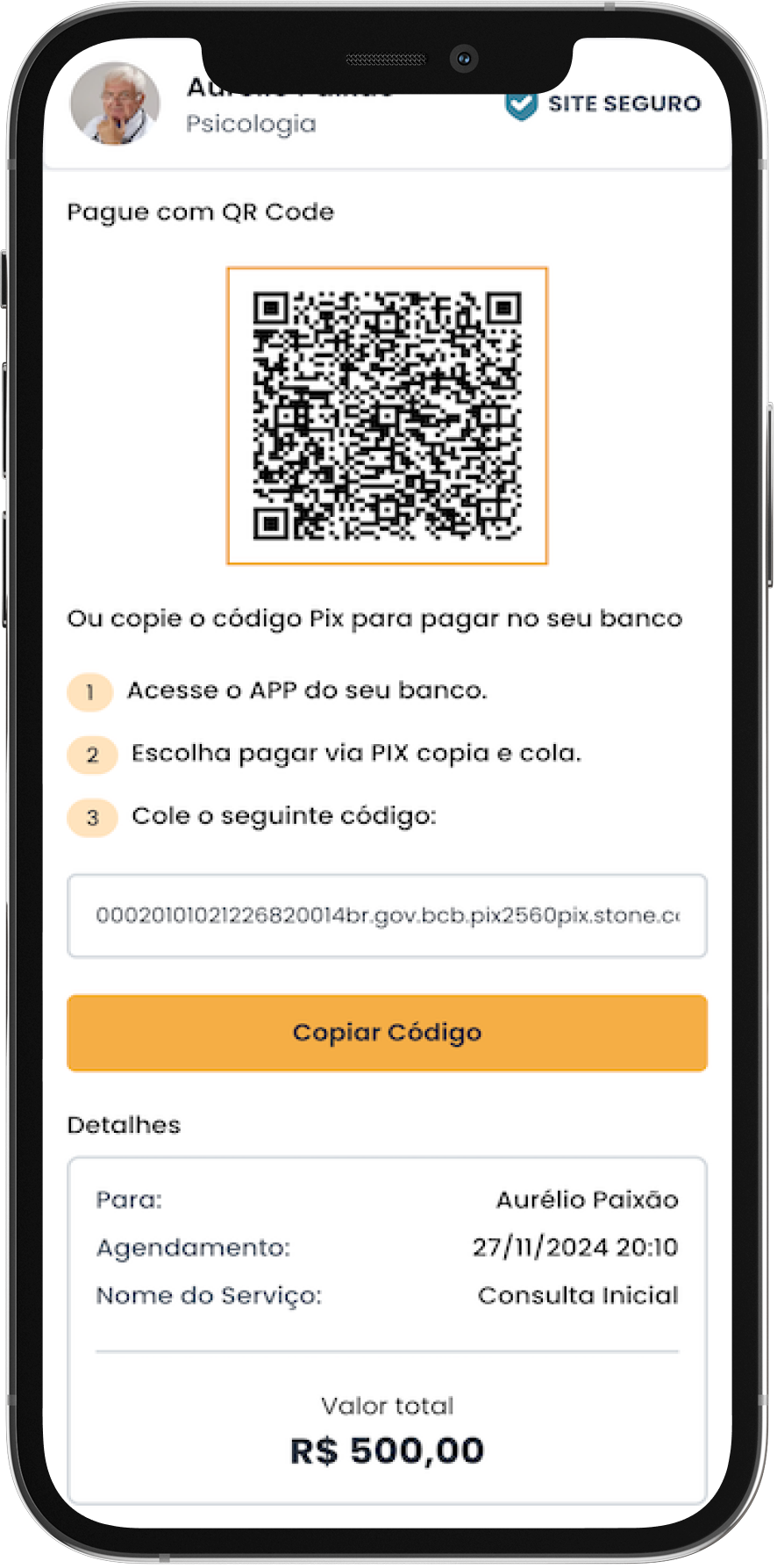Select the Pix code text field
This screenshot has width=777, height=1568.
[387, 915]
